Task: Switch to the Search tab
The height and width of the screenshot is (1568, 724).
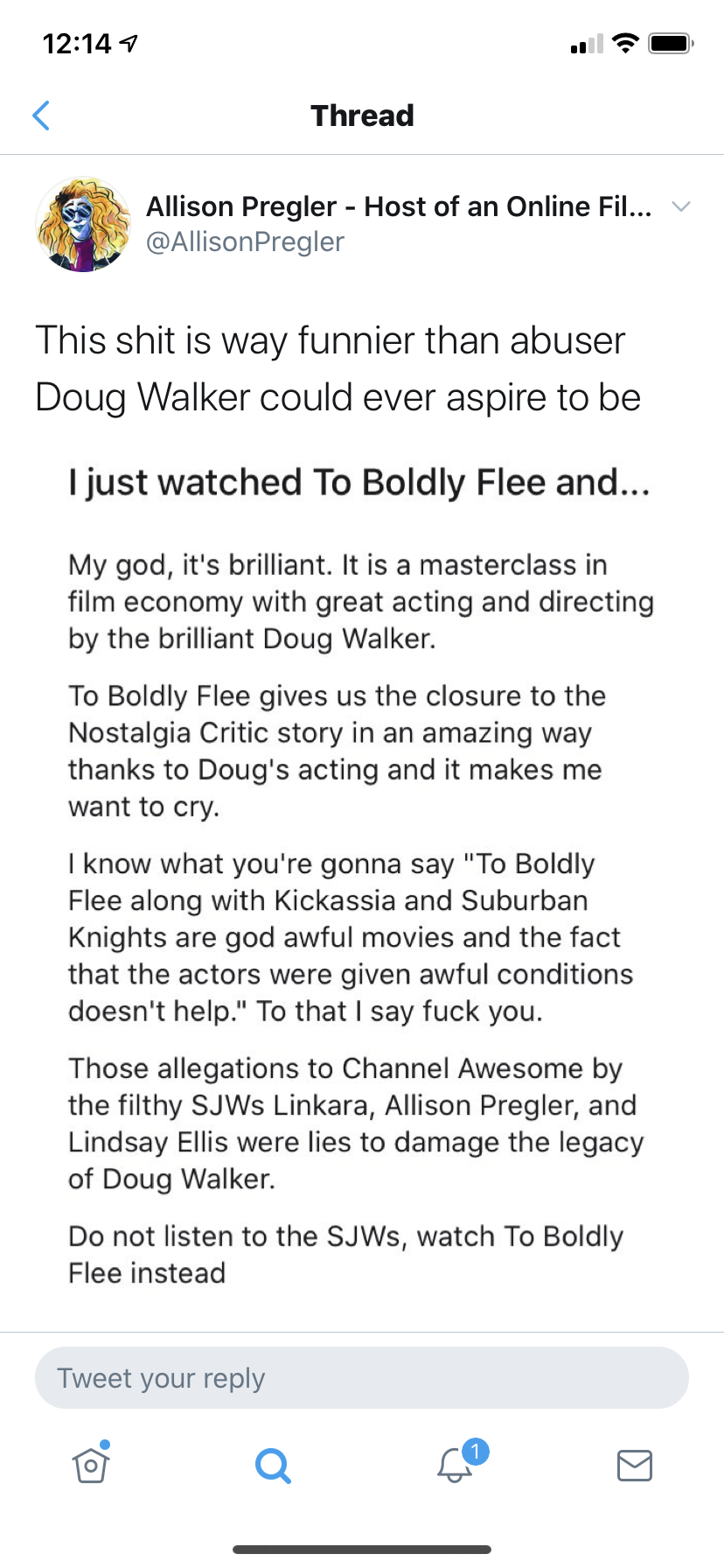Action: point(273,1465)
